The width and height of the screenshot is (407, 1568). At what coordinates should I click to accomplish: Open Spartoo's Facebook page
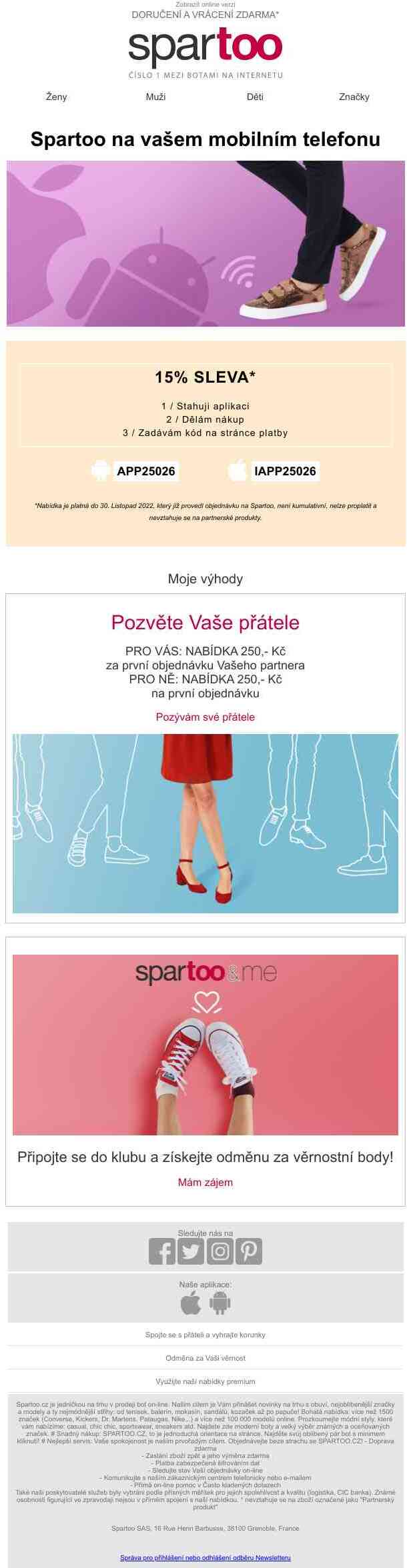162,1251
